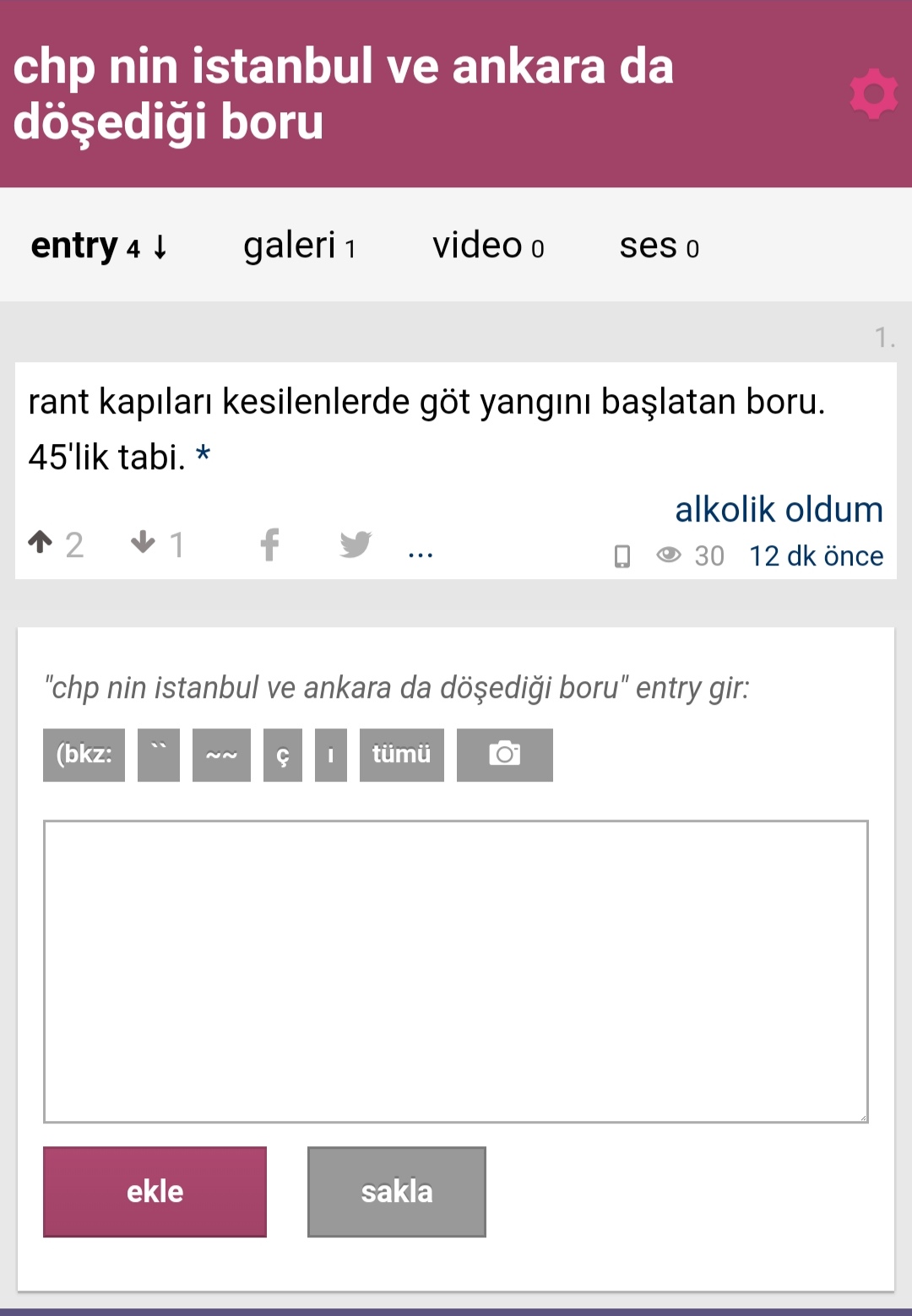Attach a photo with the camera button
Image resolution: width=912 pixels, height=1316 pixels.
pyautogui.click(x=504, y=755)
